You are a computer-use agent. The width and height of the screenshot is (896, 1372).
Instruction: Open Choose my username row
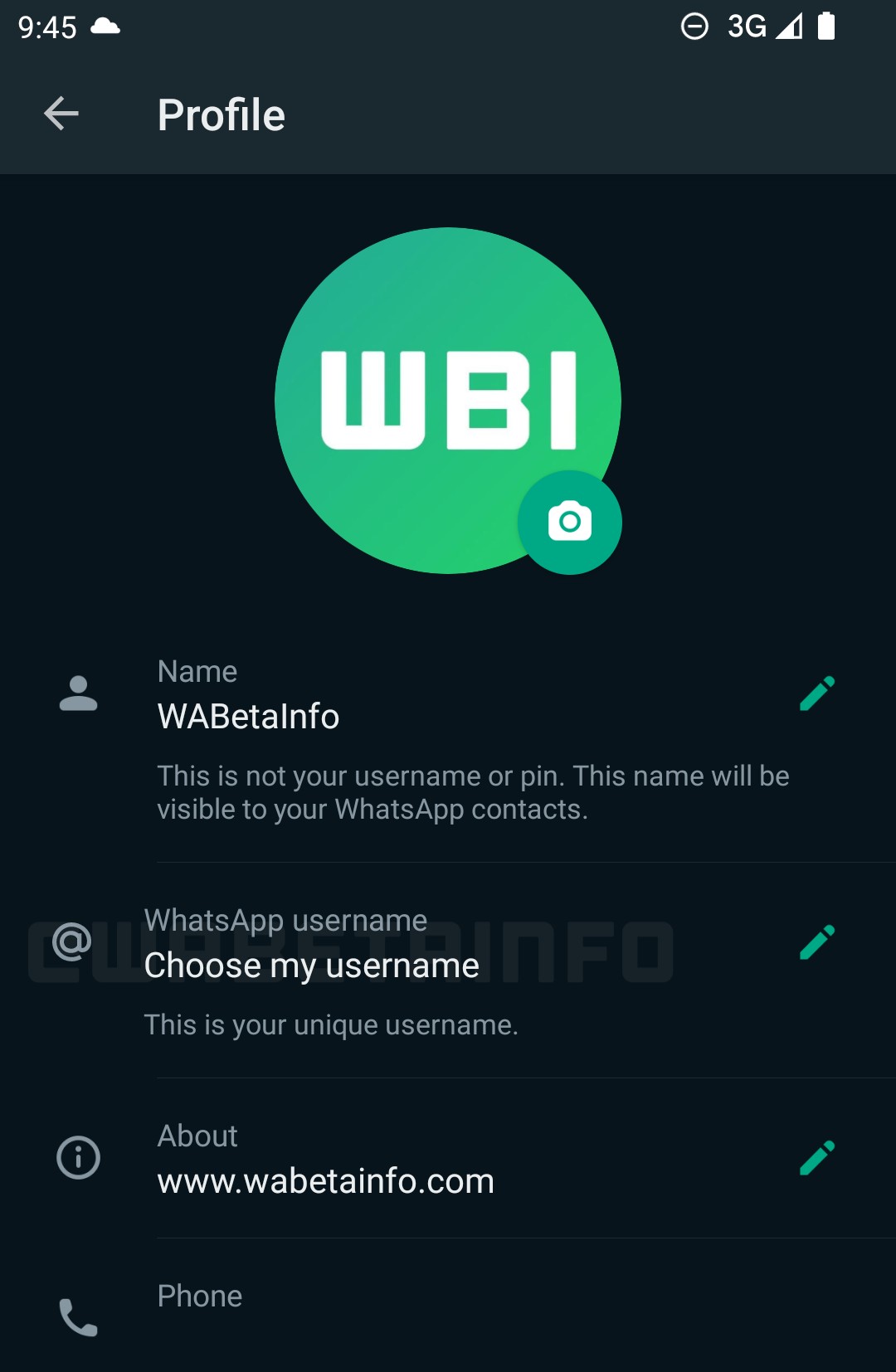coord(312,966)
